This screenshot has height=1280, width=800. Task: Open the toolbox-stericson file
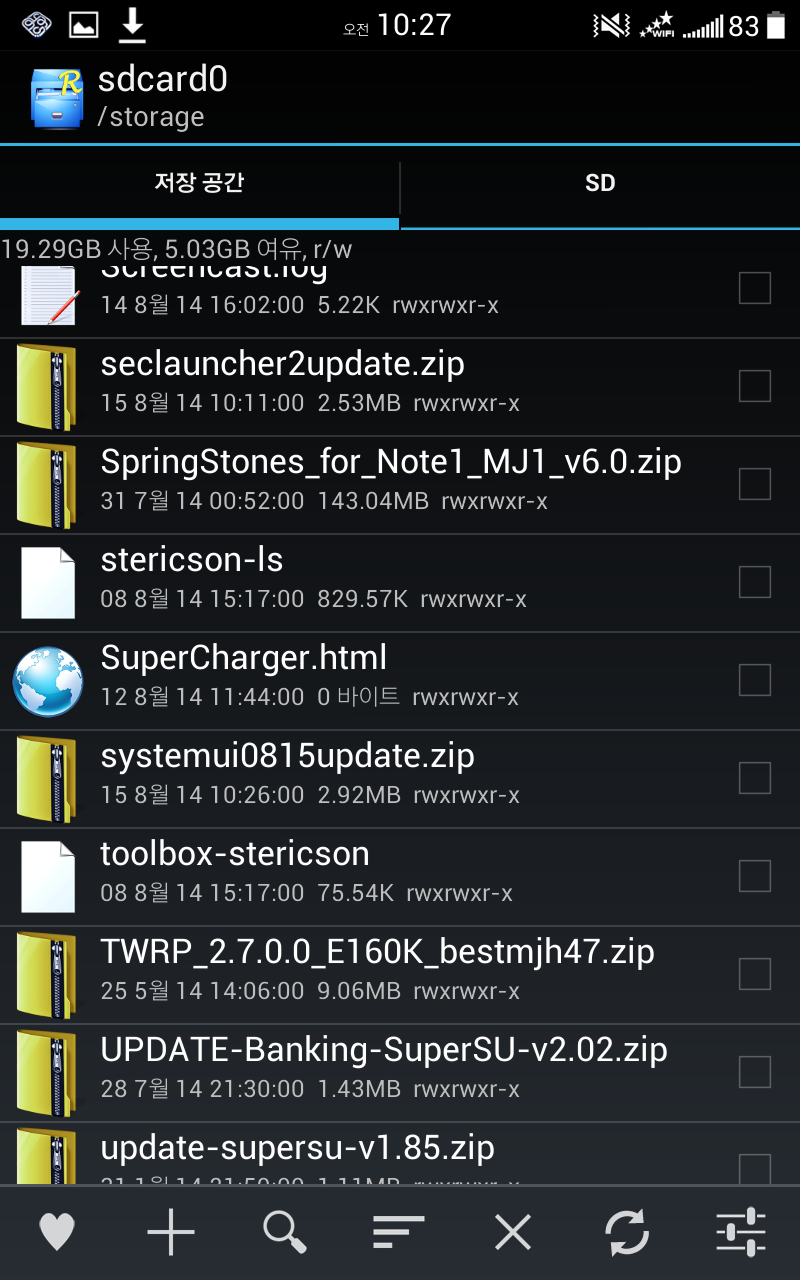235,855
